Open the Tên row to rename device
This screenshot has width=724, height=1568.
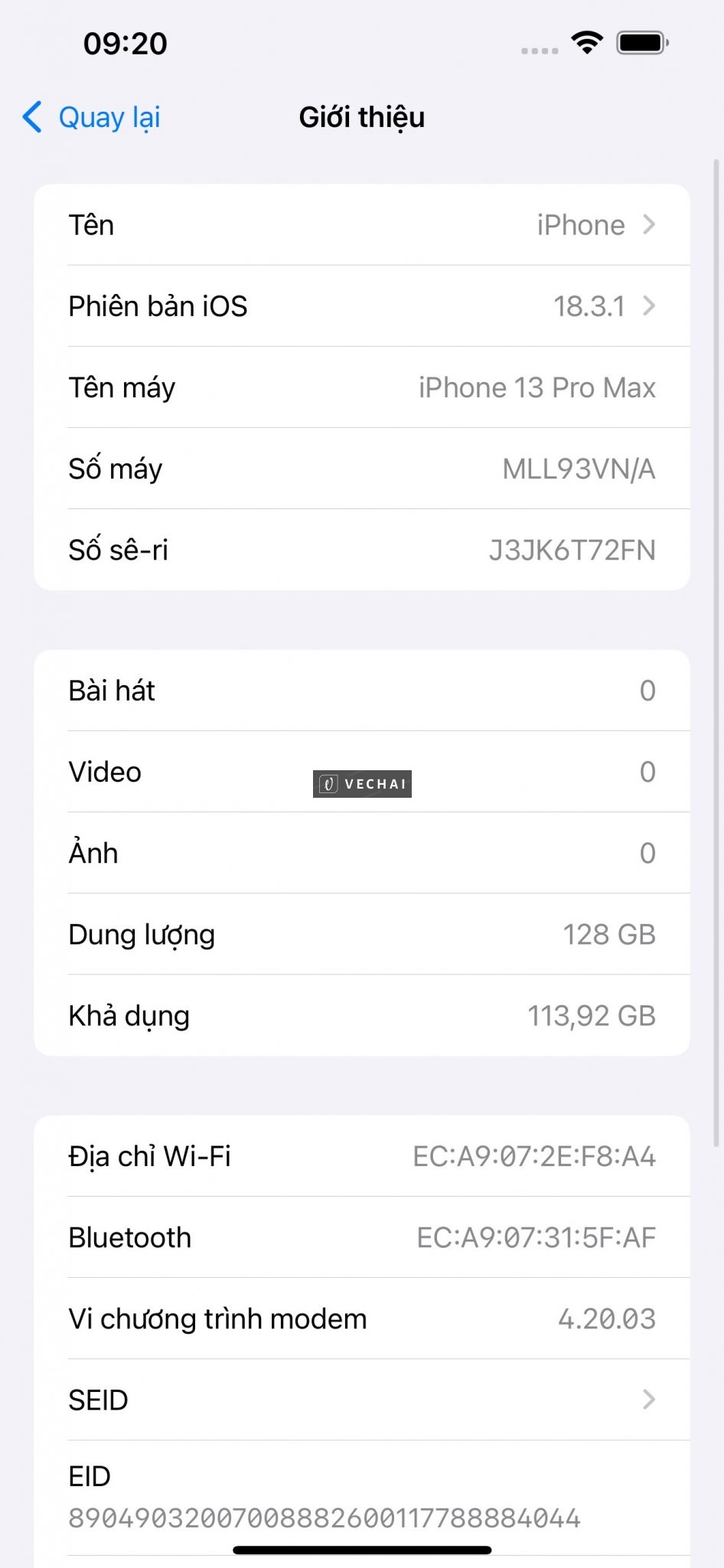(x=362, y=224)
